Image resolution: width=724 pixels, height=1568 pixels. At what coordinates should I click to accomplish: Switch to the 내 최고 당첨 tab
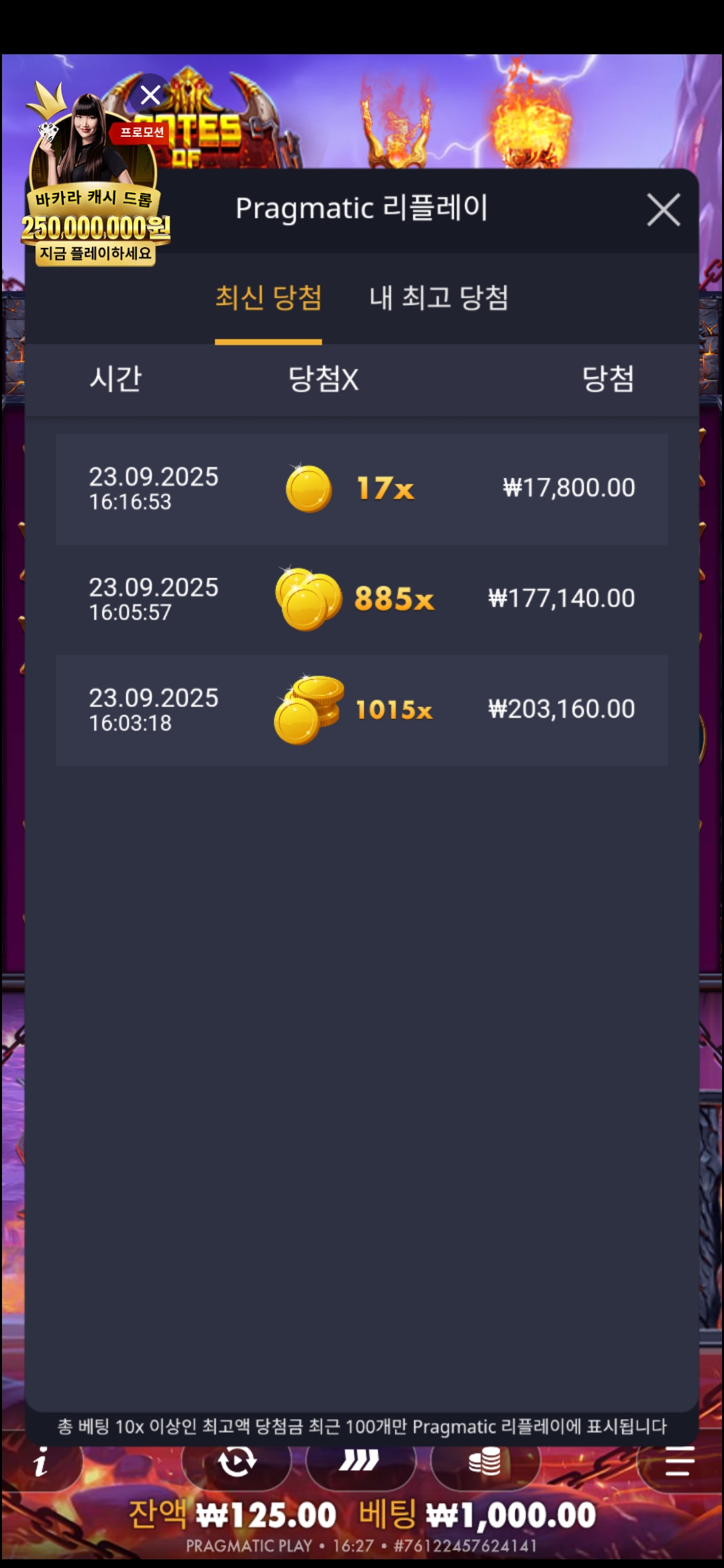pos(438,298)
